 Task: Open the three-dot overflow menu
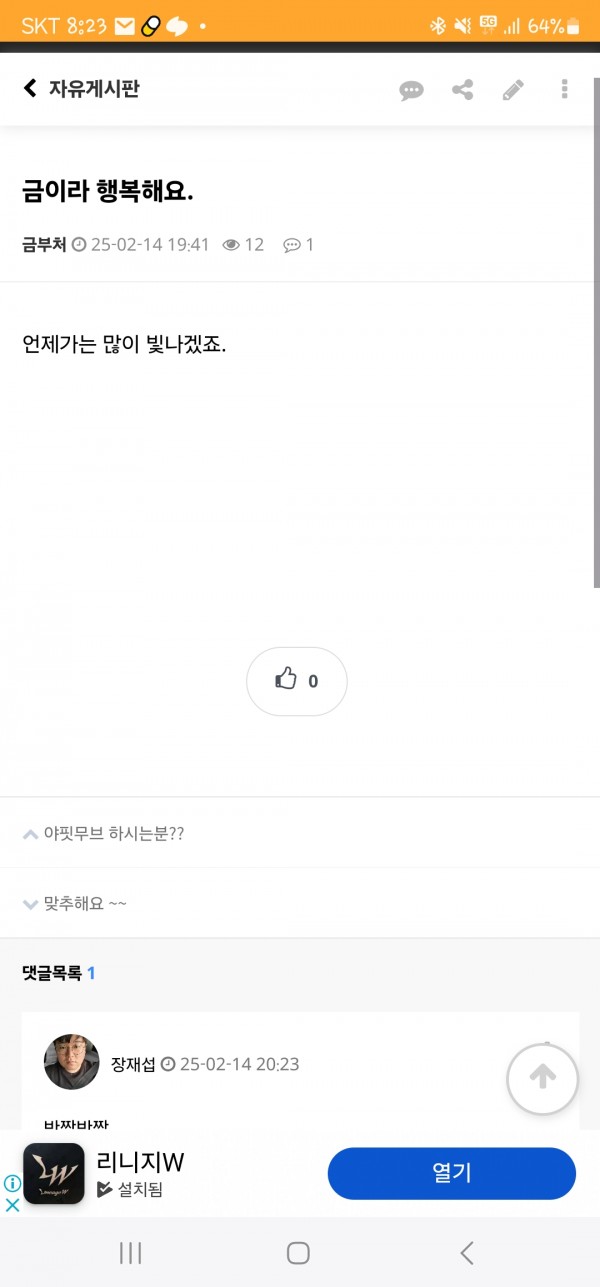click(x=565, y=89)
